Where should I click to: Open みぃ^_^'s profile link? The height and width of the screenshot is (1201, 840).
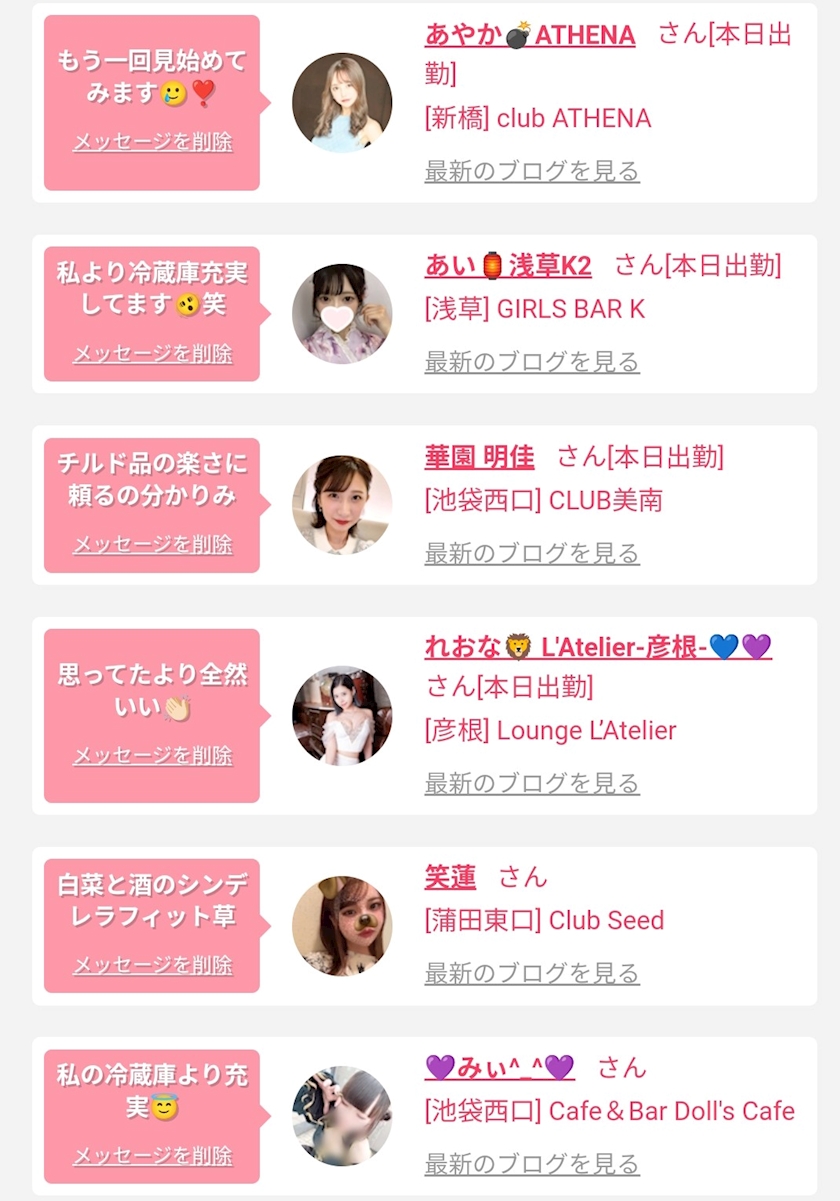coord(500,1068)
